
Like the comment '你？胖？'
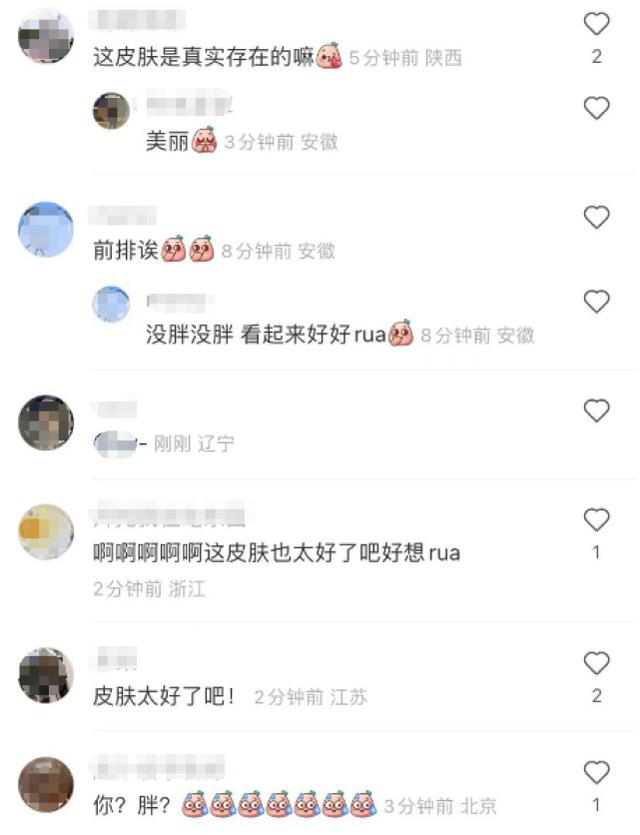[x=596, y=772]
